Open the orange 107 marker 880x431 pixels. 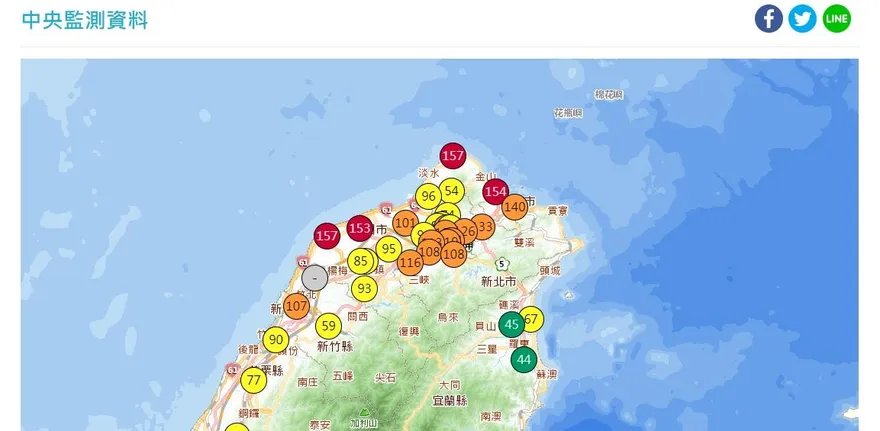296,306
